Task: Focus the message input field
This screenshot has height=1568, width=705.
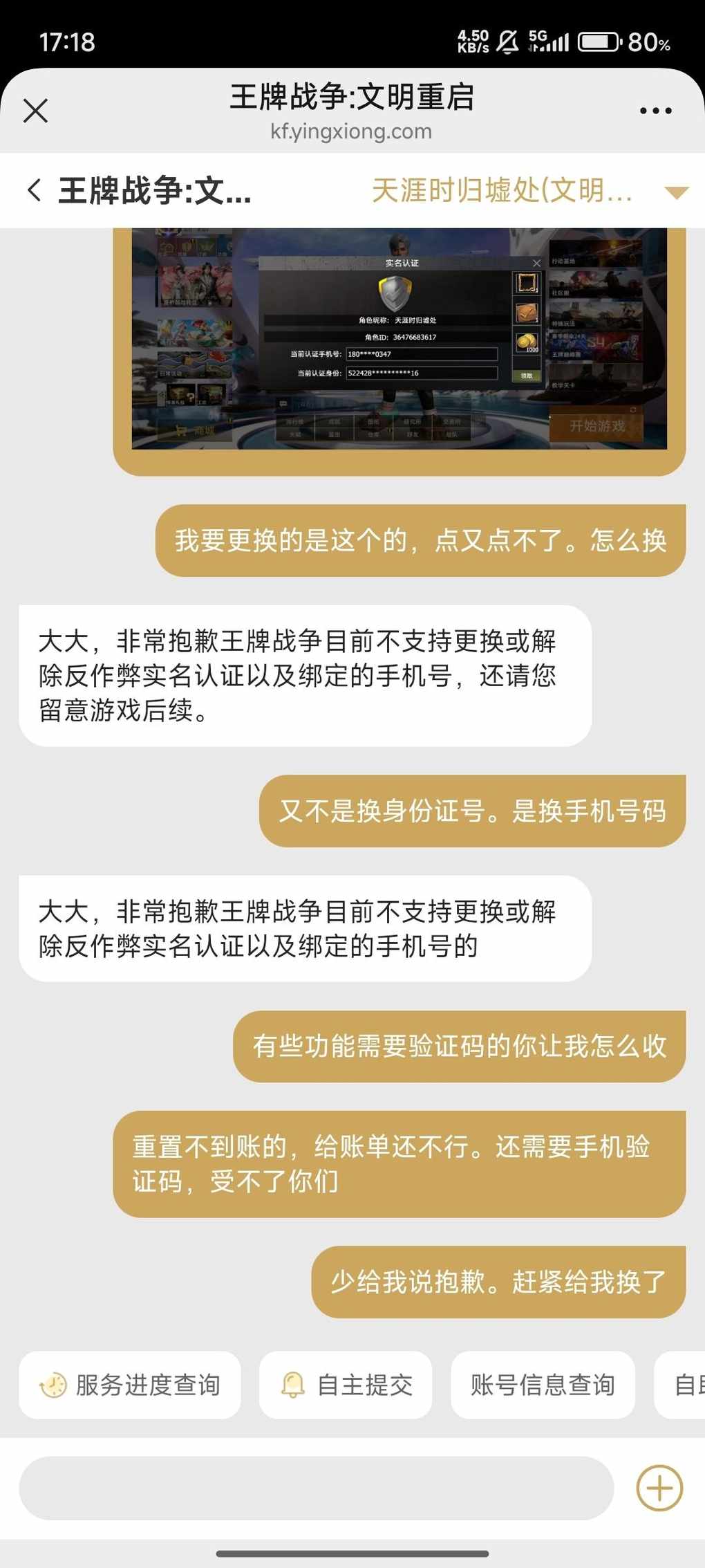Action: tap(316, 1488)
